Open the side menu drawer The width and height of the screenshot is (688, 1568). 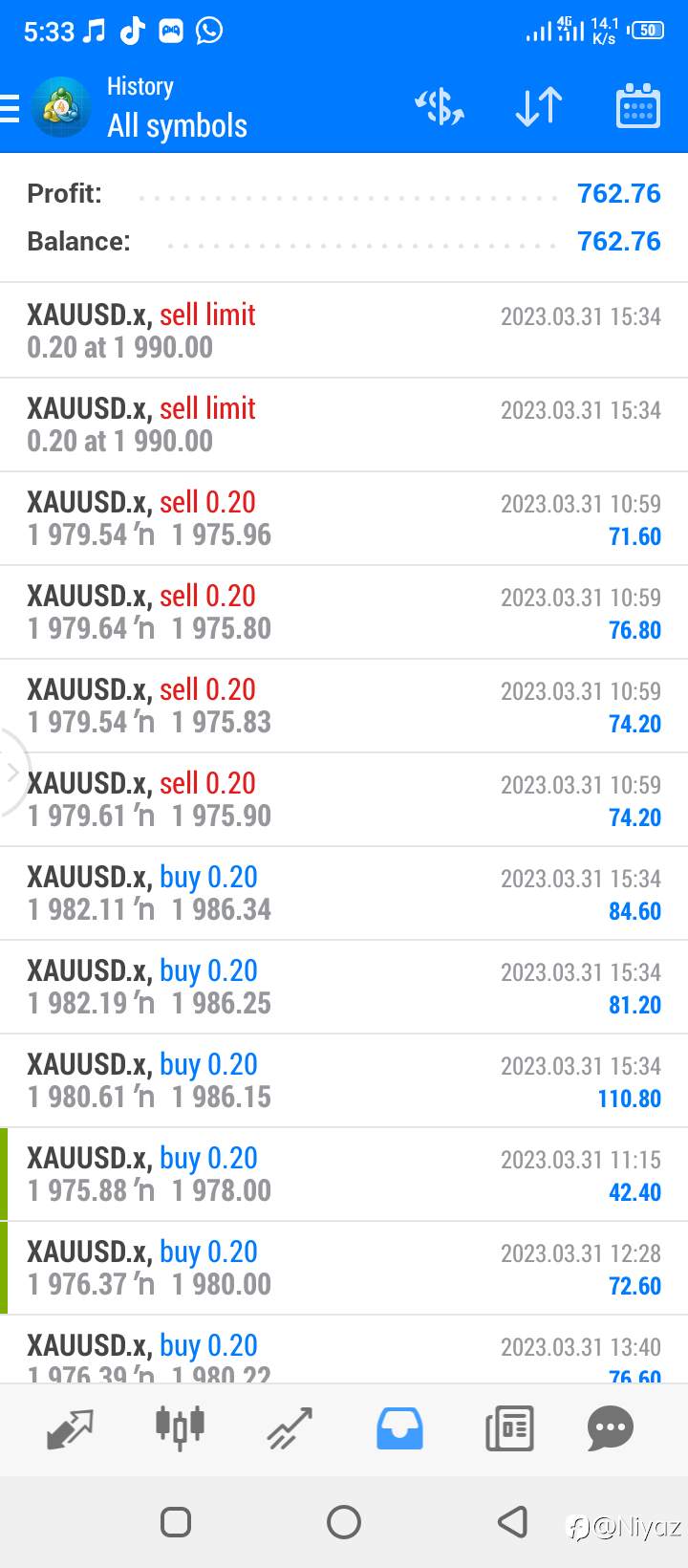11,108
